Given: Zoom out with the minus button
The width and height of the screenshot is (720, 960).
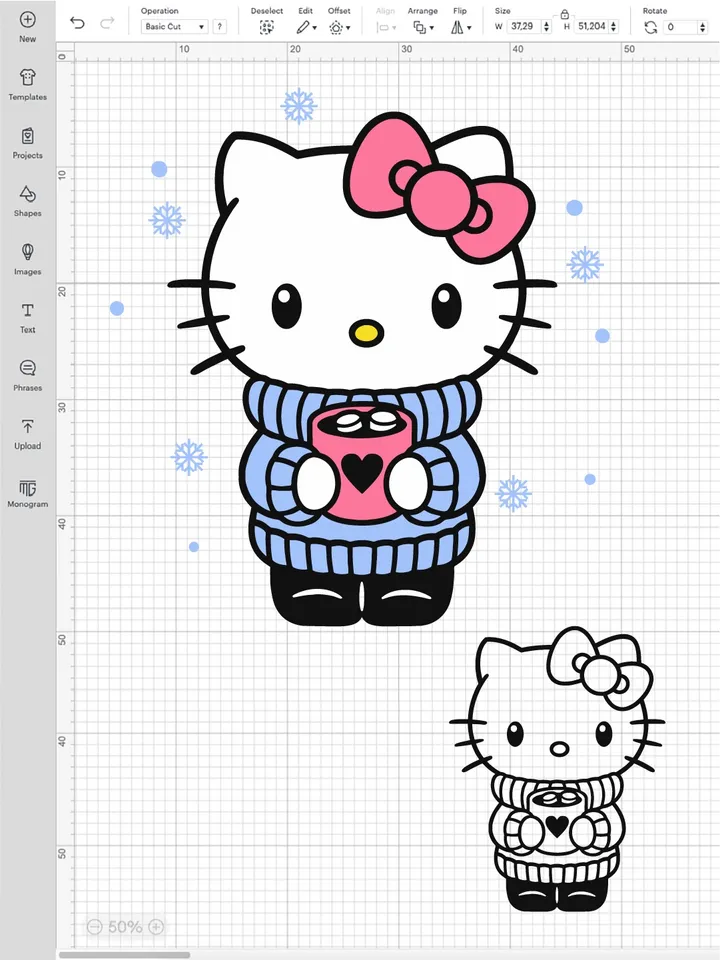Looking at the screenshot, I should 94,927.
